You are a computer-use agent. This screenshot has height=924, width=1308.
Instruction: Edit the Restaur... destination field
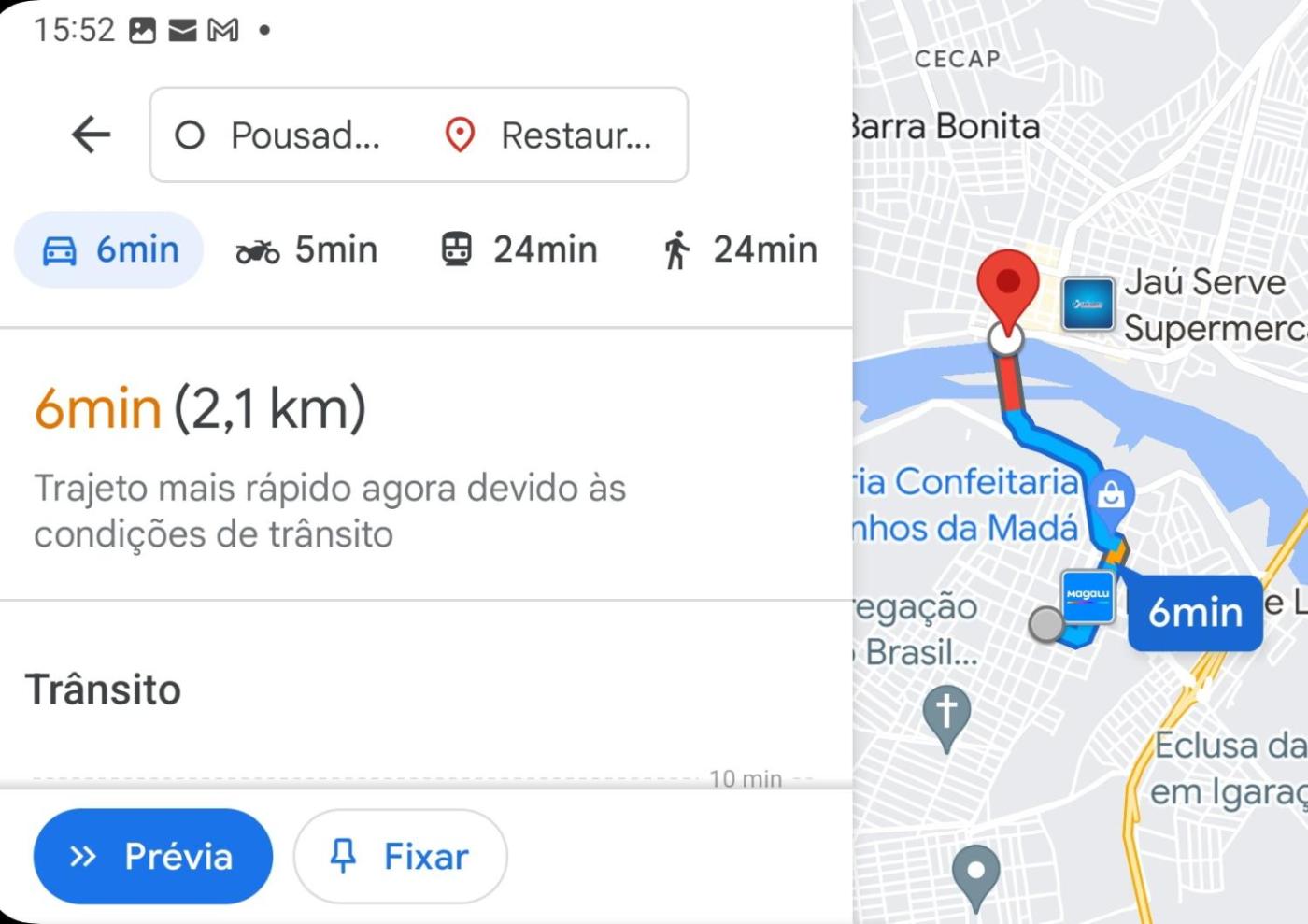point(556,135)
